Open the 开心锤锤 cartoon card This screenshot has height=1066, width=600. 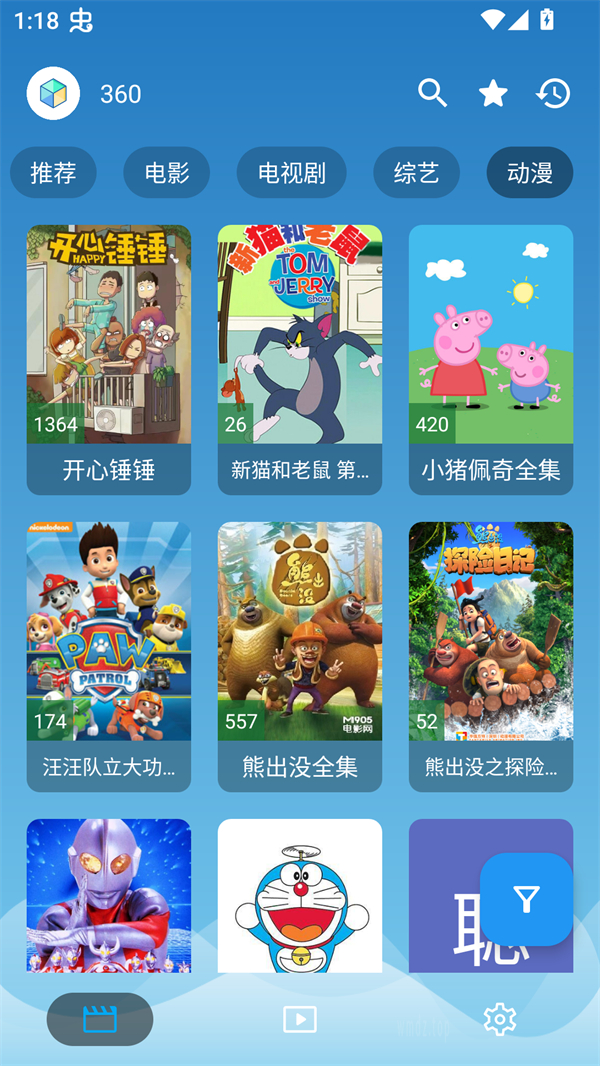[109, 360]
